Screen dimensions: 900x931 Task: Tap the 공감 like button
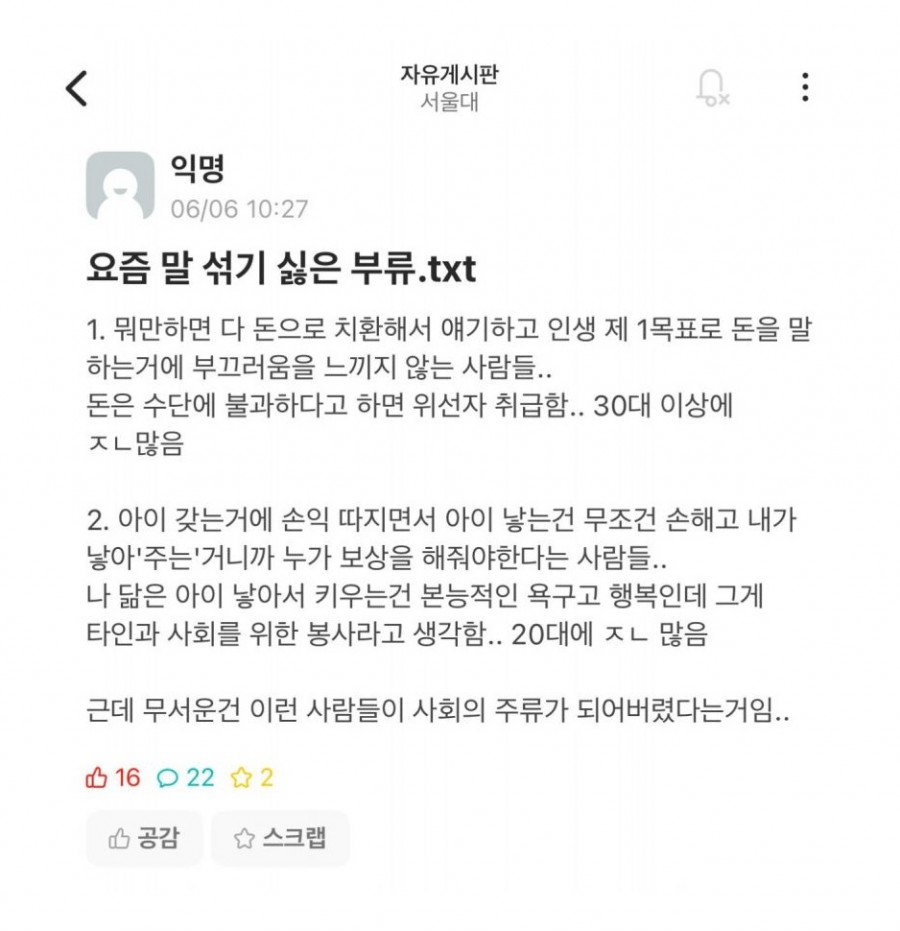tap(144, 838)
